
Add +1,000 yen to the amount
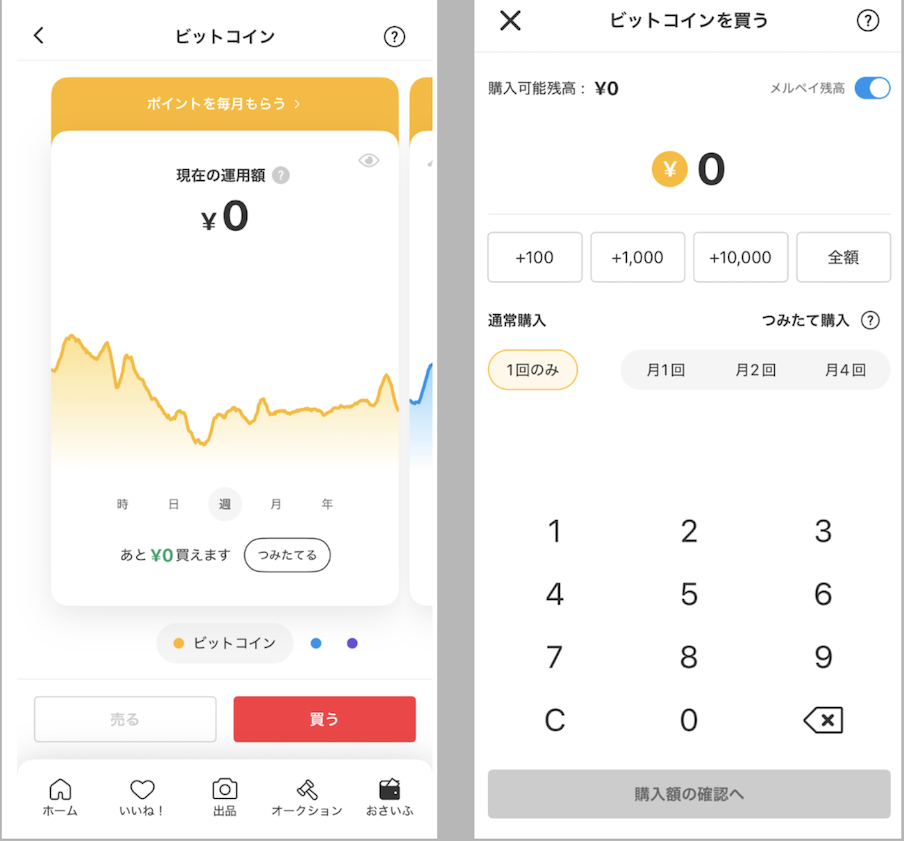click(x=637, y=257)
